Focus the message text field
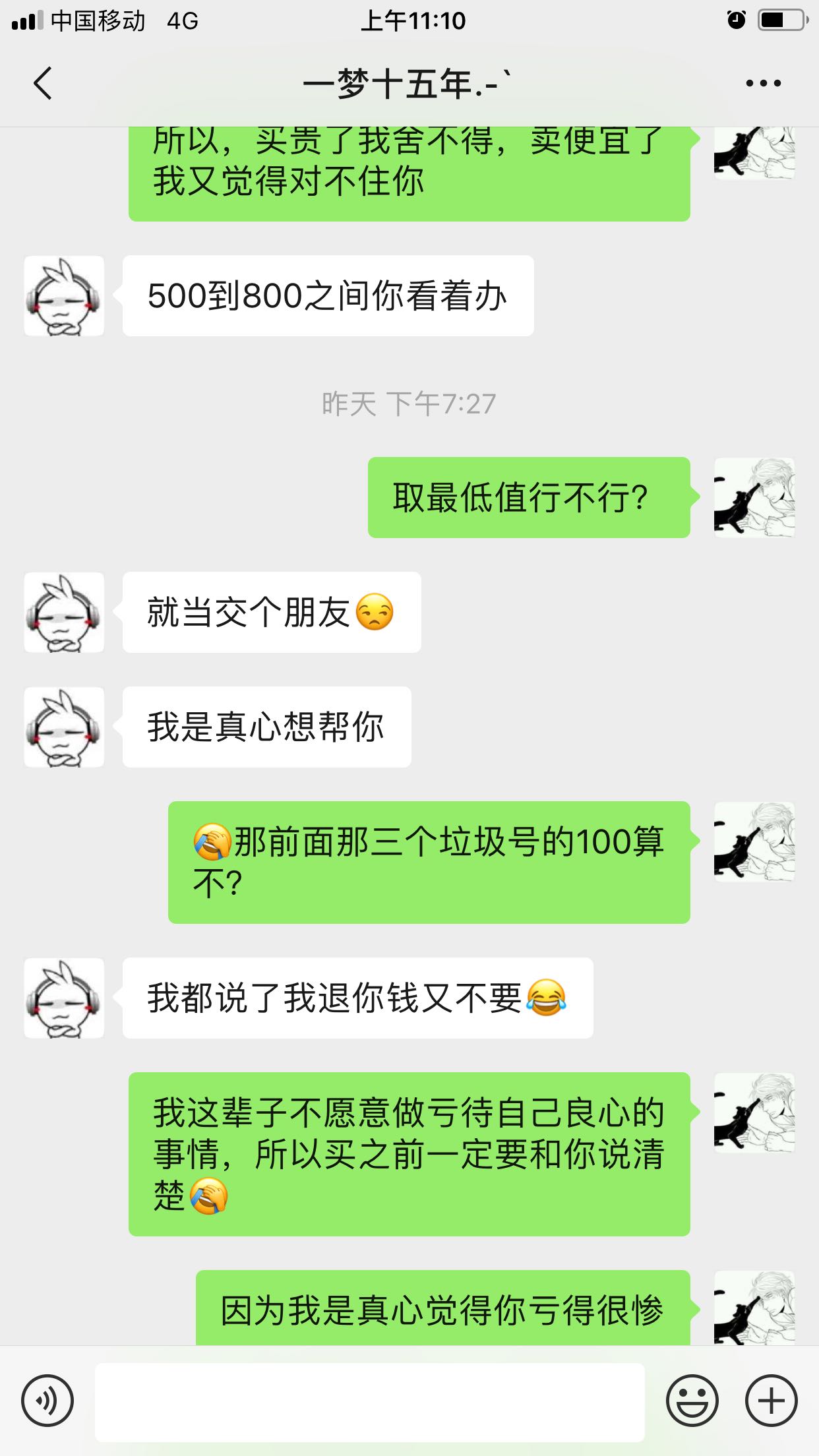This screenshot has width=819, height=1456. 370,1401
